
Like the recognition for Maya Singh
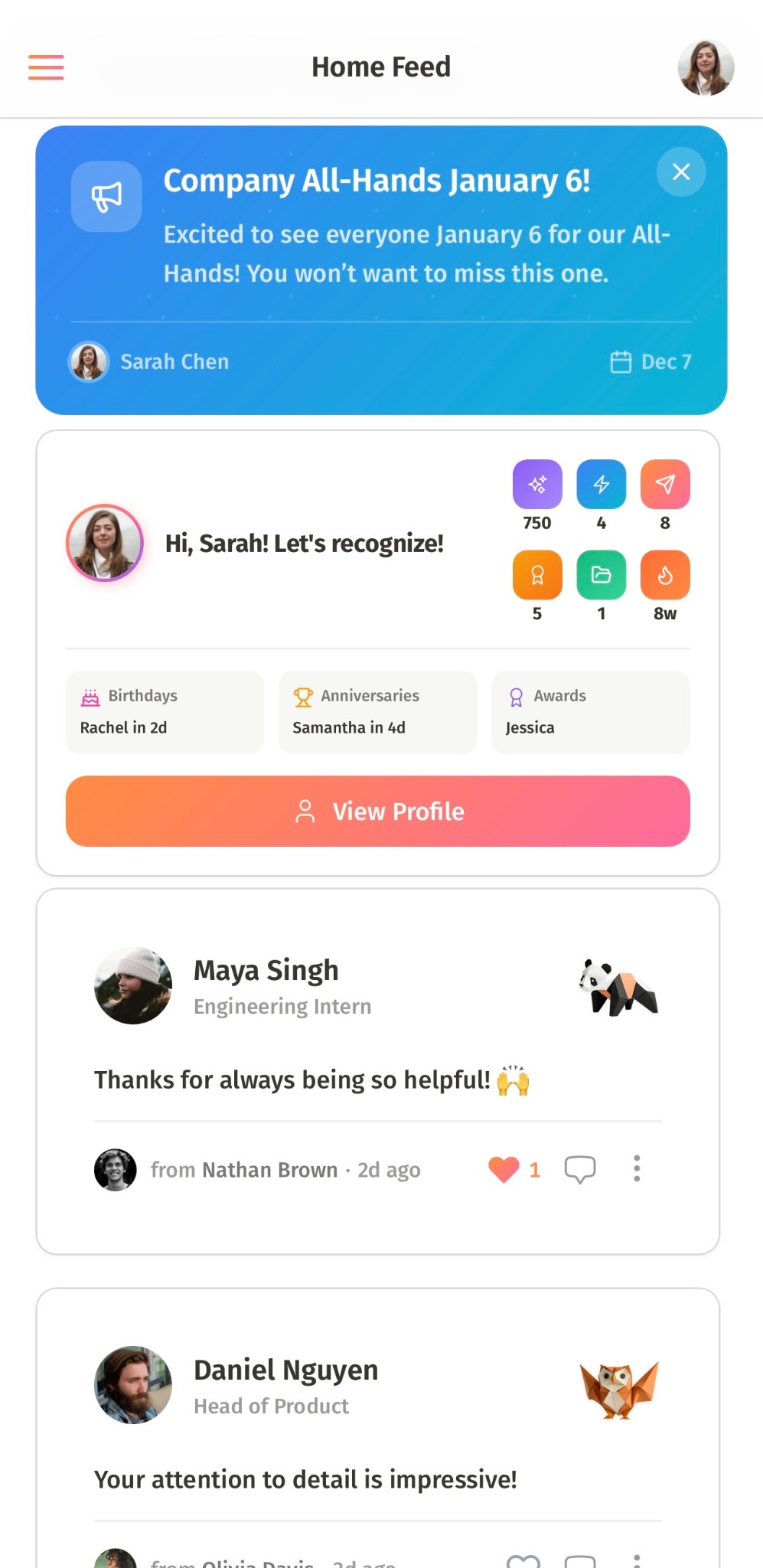click(x=504, y=1169)
